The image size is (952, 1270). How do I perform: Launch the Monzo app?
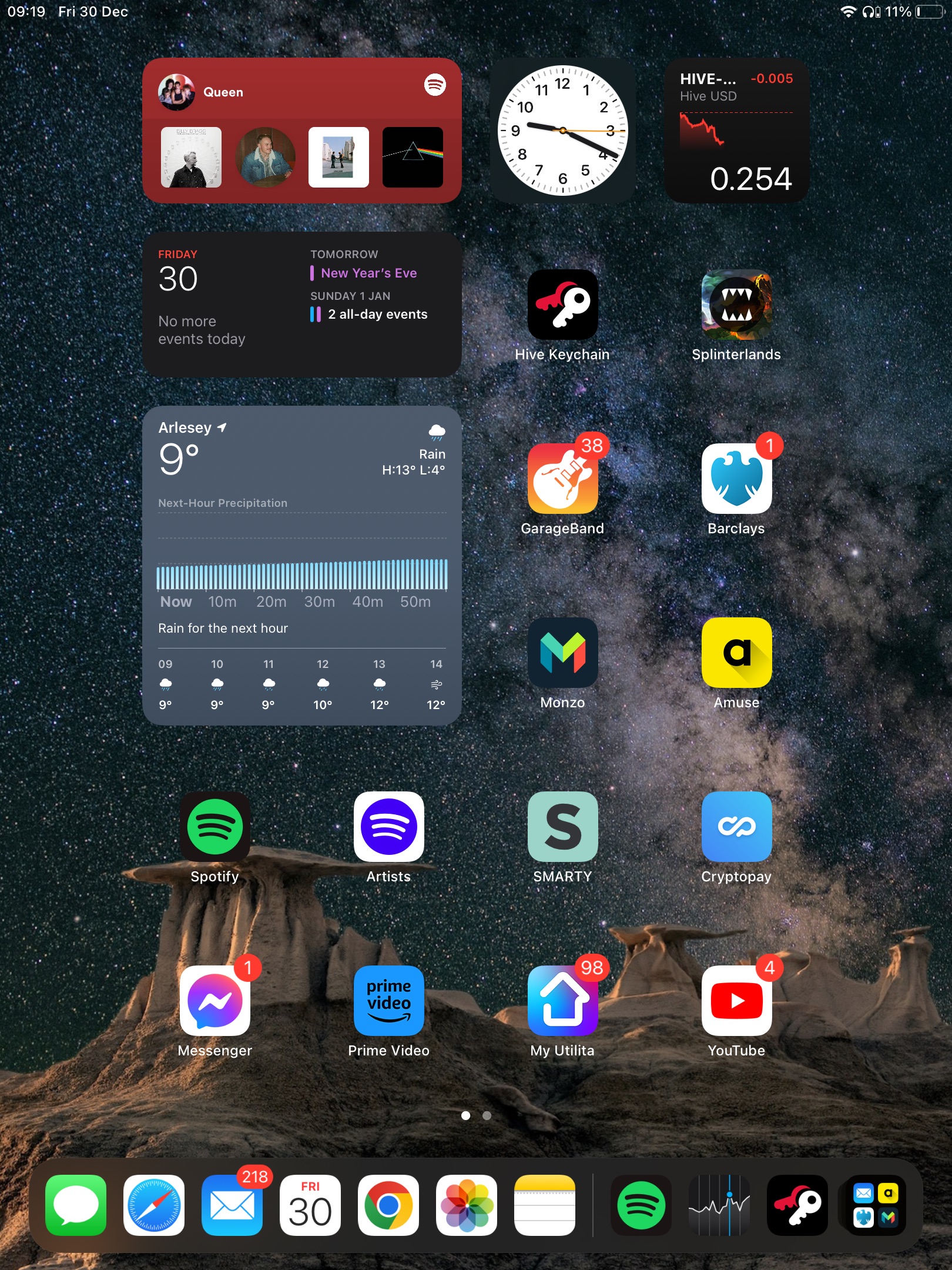[x=562, y=653]
